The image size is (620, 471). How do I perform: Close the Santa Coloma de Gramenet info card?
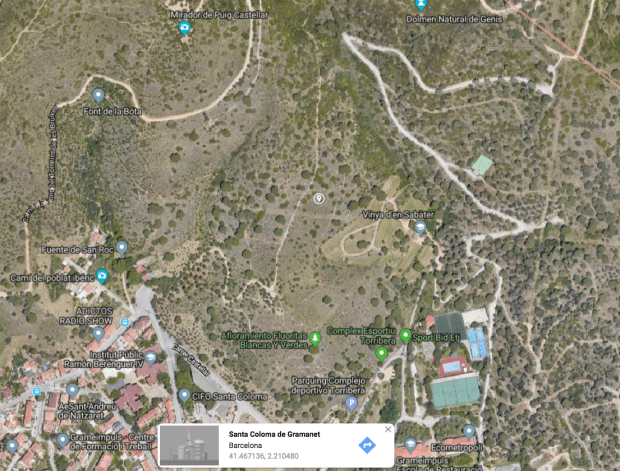388,429
